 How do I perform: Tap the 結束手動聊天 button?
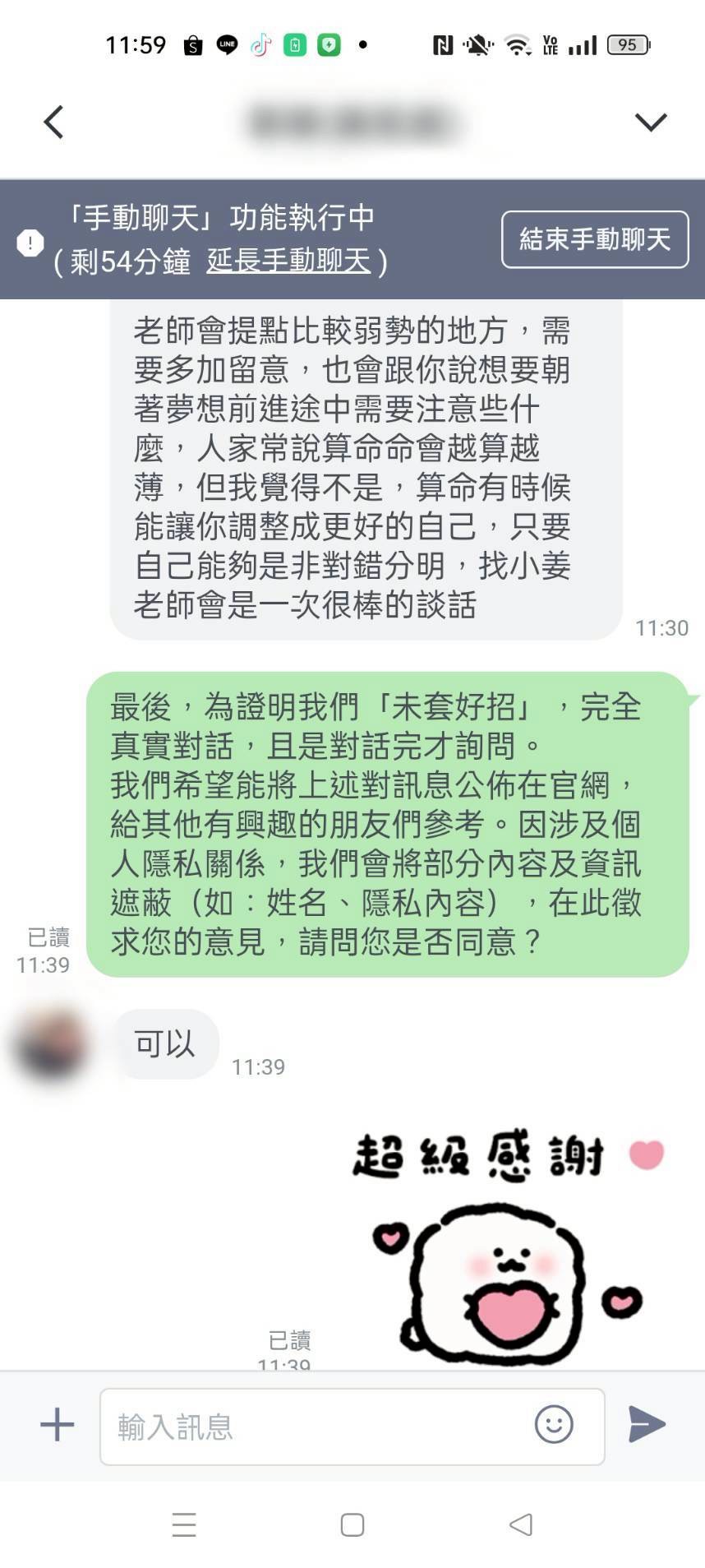(x=594, y=239)
